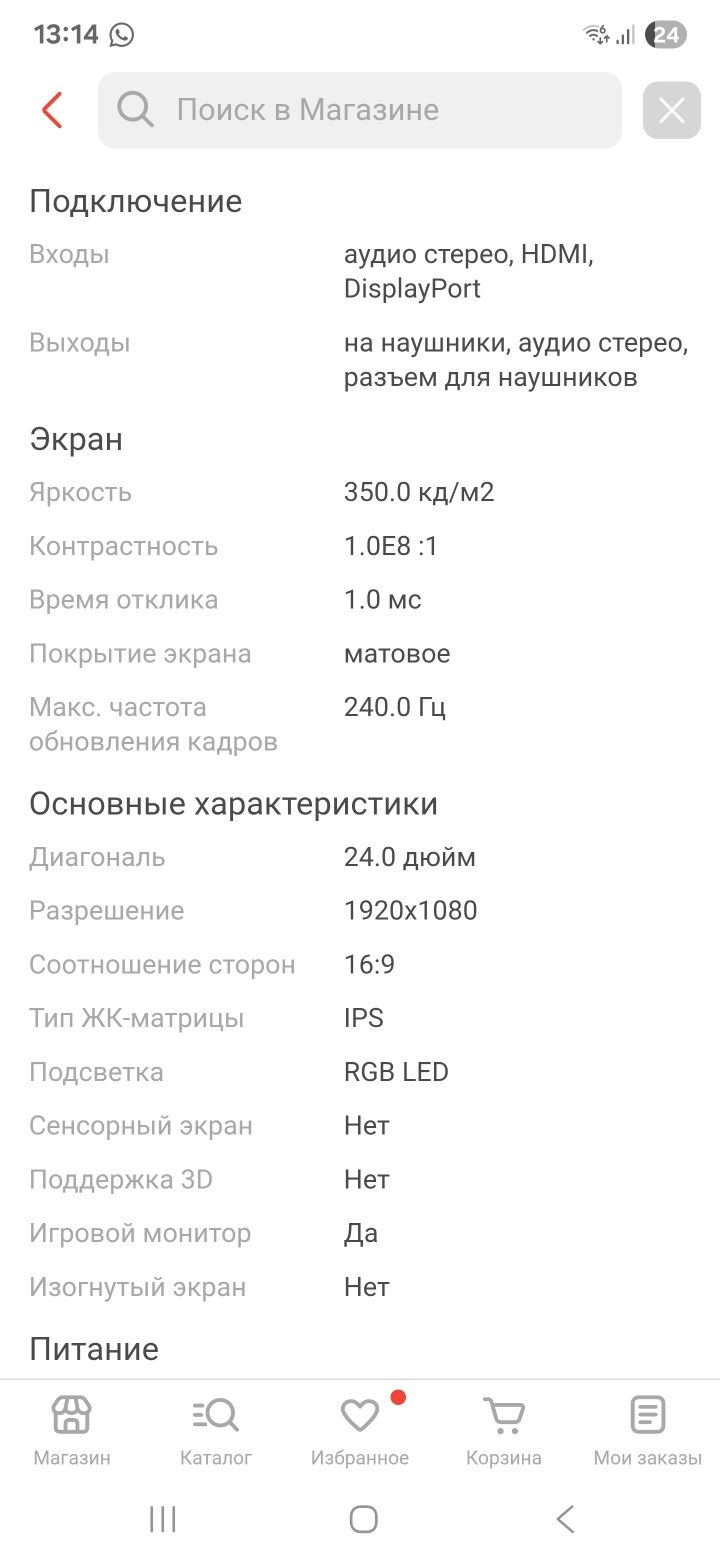Open the Каталог tab
The height and width of the screenshot is (1560, 720).
click(x=216, y=1430)
